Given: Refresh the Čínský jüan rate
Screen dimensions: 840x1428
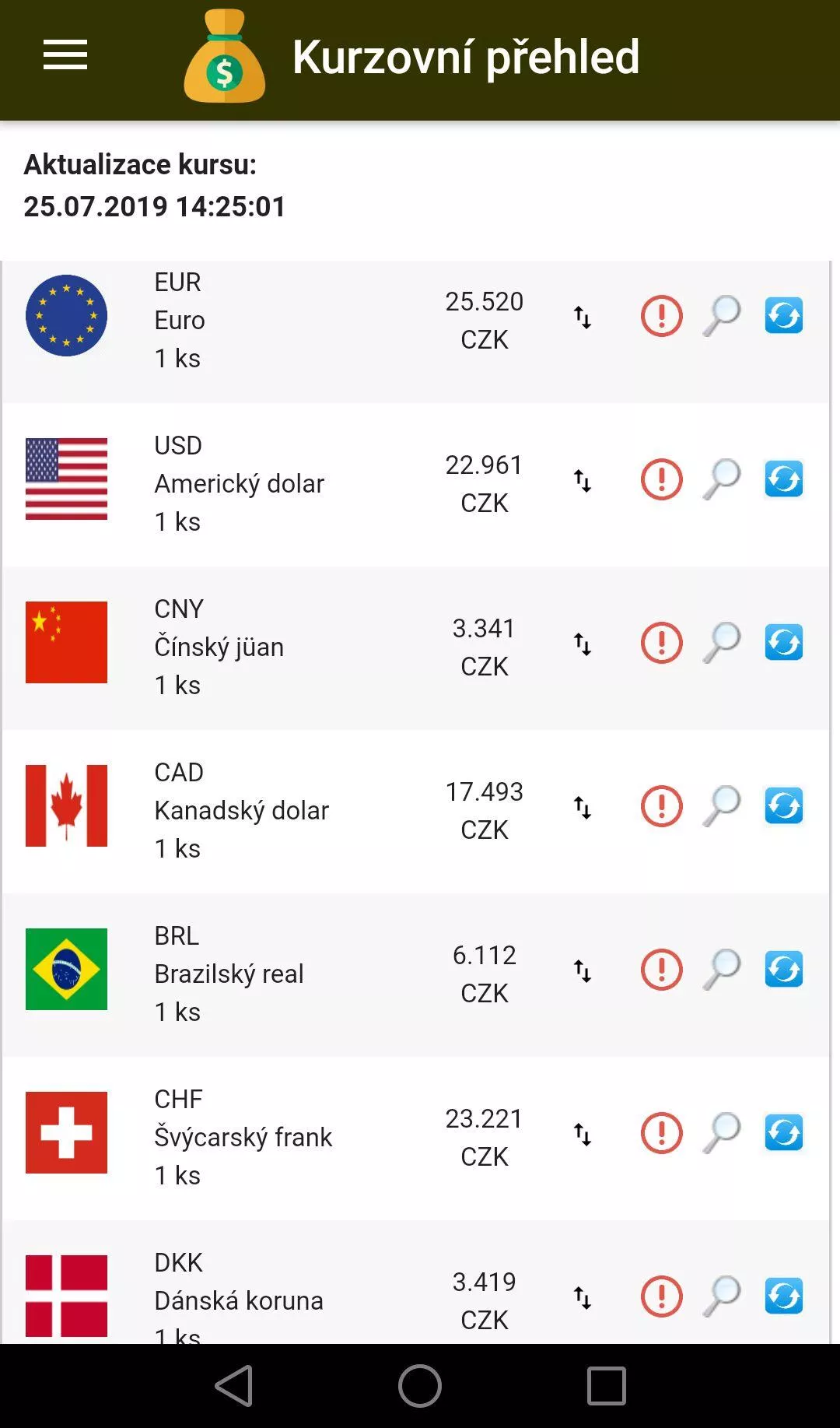Looking at the screenshot, I should [783, 642].
